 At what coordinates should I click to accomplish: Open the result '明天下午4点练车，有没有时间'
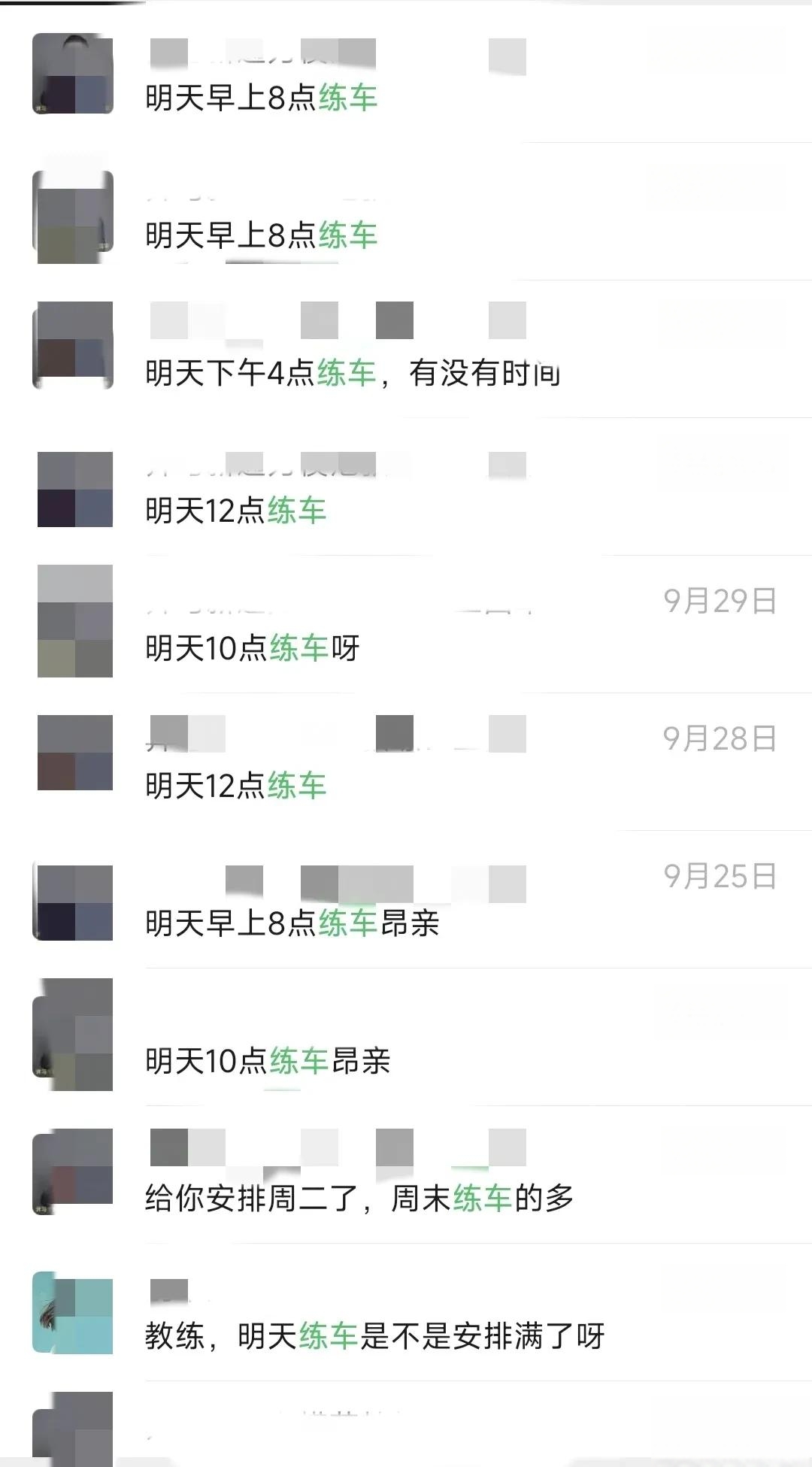pyautogui.click(x=353, y=373)
